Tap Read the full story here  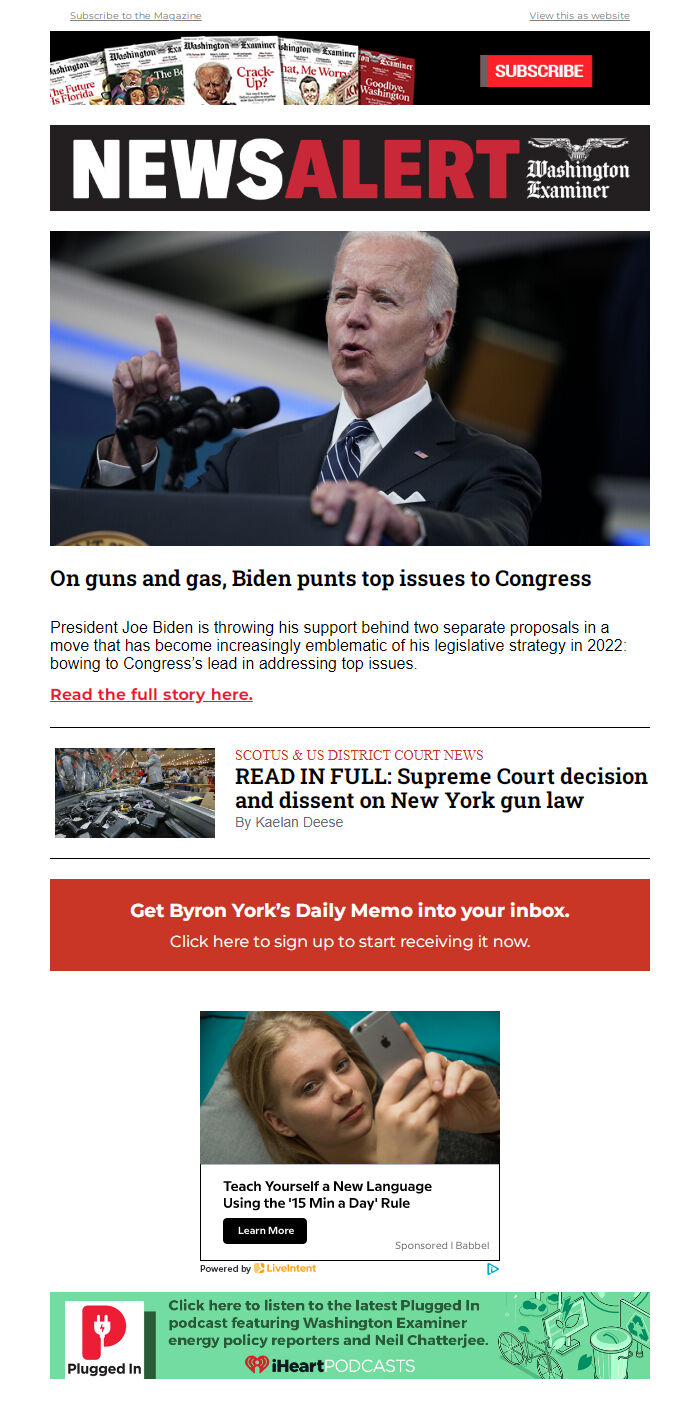[151, 694]
